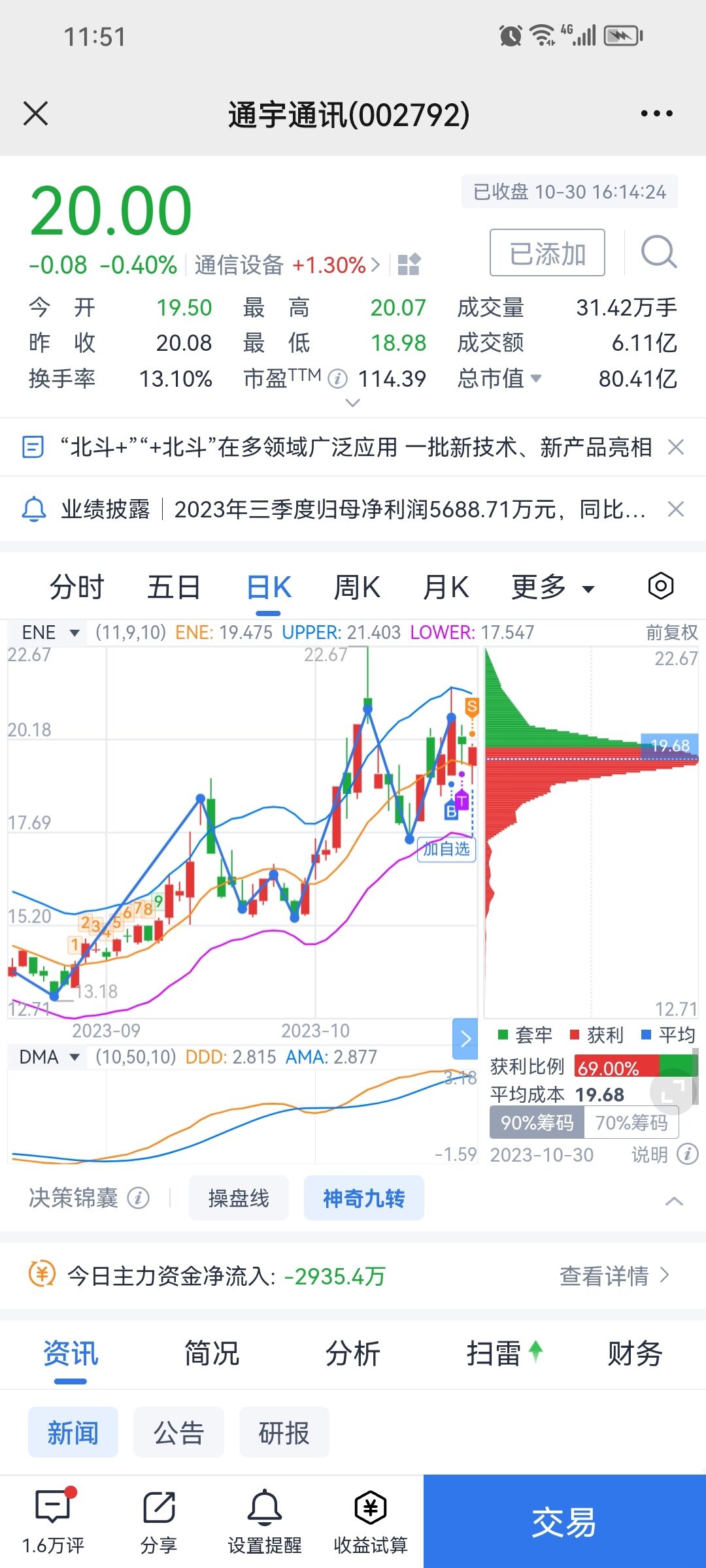Dismiss the 业绩披露 notification
The width and height of the screenshot is (706, 1568).
pyautogui.click(x=676, y=509)
